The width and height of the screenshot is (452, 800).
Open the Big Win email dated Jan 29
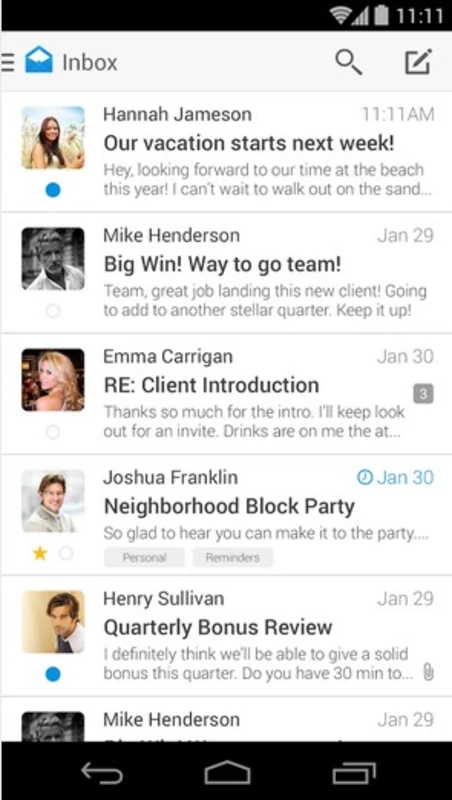click(x=226, y=273)
